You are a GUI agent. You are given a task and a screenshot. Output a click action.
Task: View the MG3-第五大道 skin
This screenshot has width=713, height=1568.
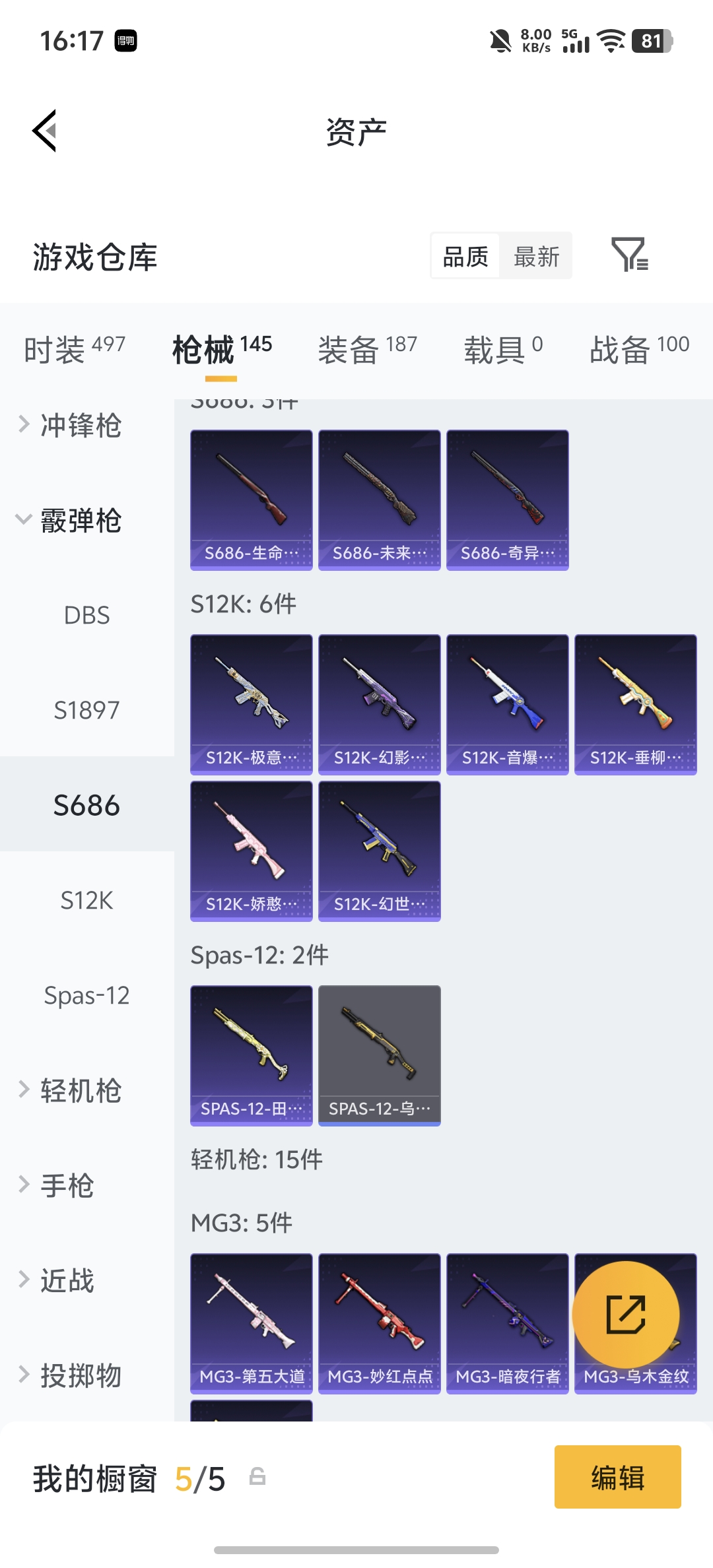coord(252,1323)
